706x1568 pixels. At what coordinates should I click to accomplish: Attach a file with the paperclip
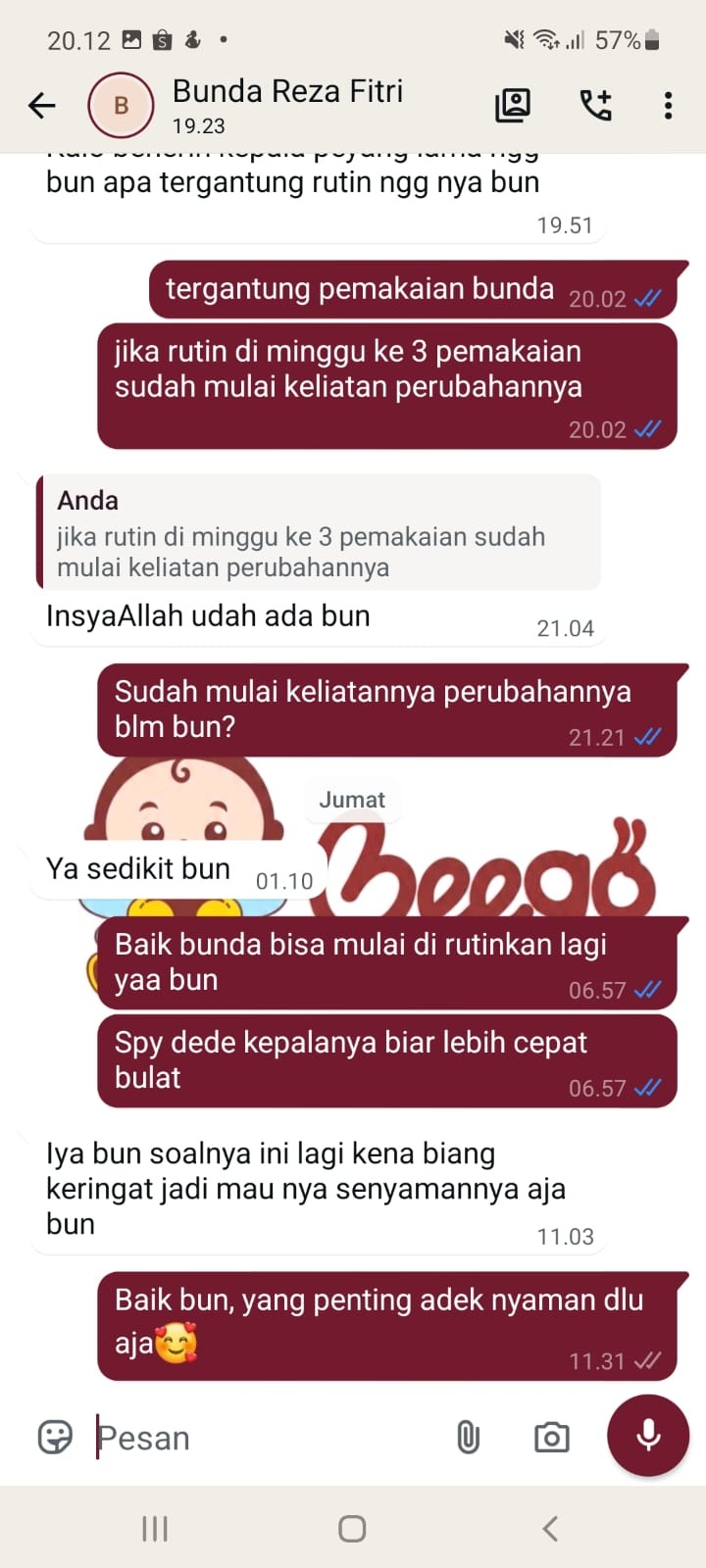469,1438
